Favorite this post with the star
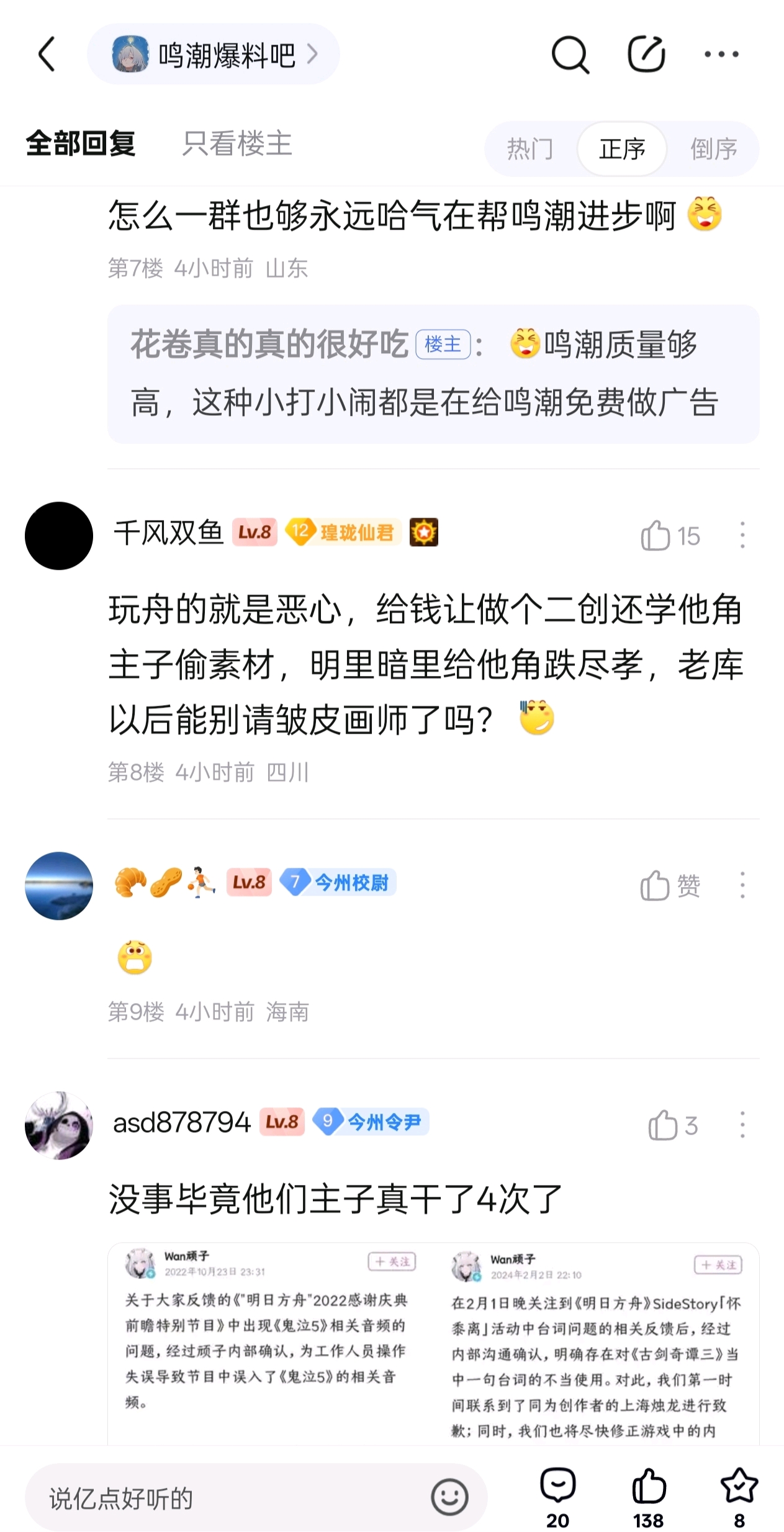The image size is (784, 1532). coord(739,1489)
